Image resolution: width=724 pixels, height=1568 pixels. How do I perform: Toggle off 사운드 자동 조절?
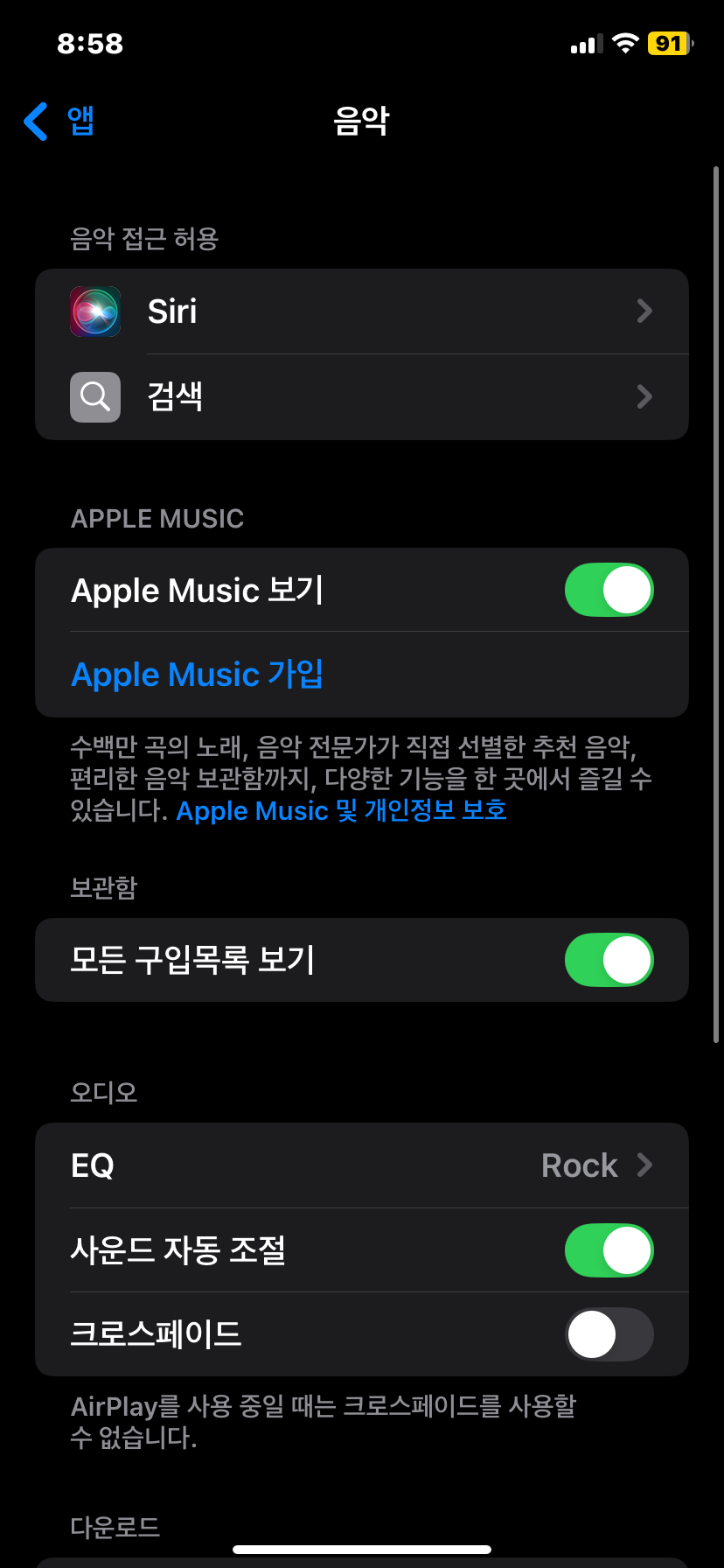tap(609, 1250)
